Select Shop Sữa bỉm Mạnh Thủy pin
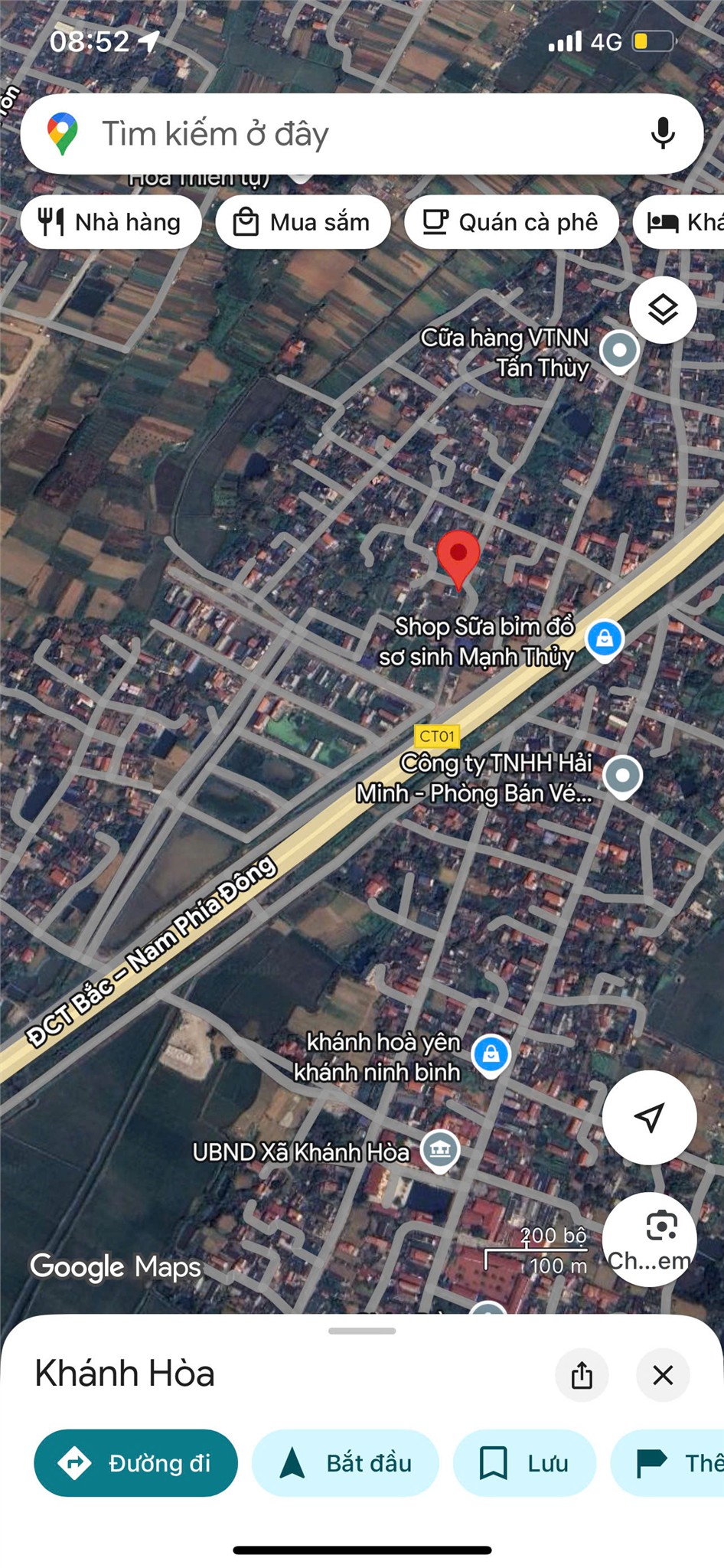724x1568 pixels. pyautogui.click(x=605, y=638)
